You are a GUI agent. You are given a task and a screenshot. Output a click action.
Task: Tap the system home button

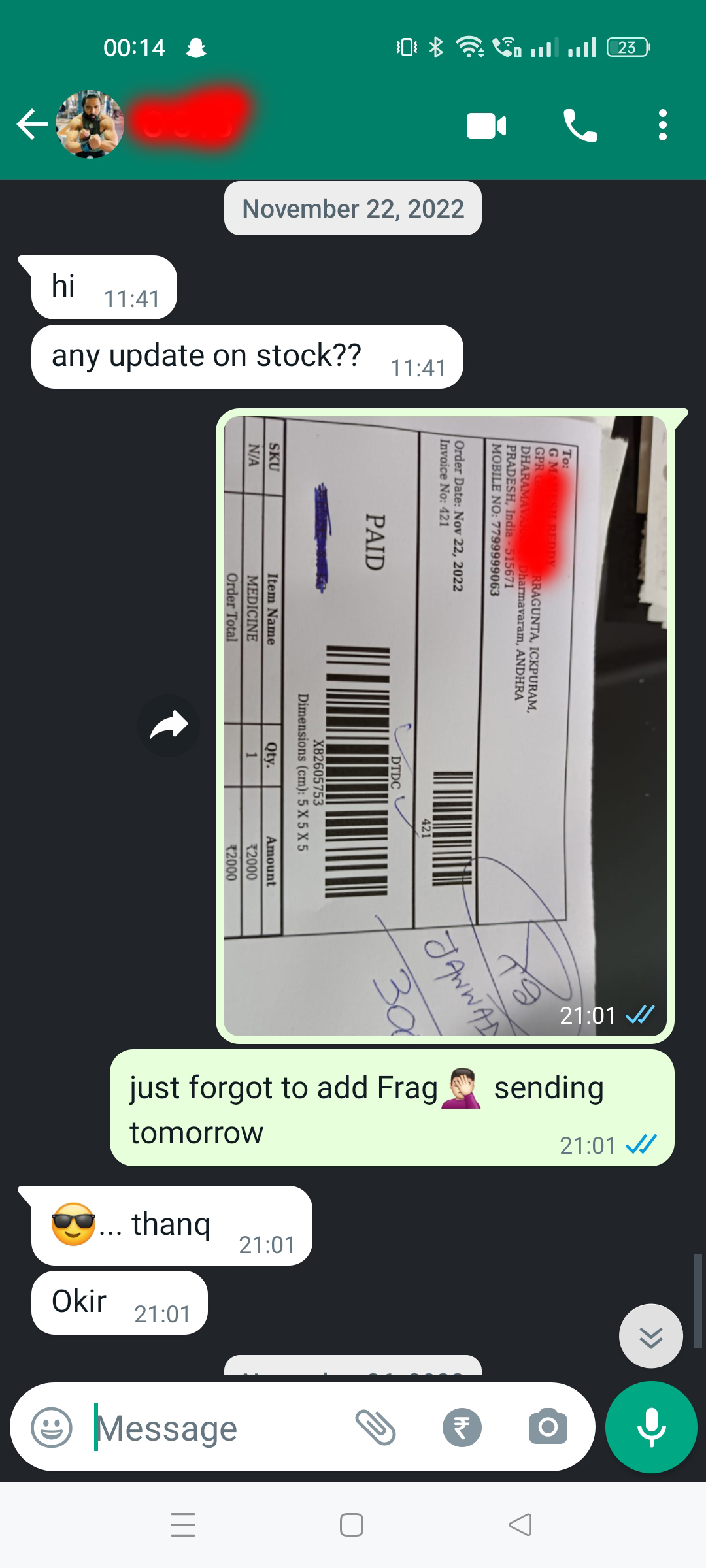352,1525
